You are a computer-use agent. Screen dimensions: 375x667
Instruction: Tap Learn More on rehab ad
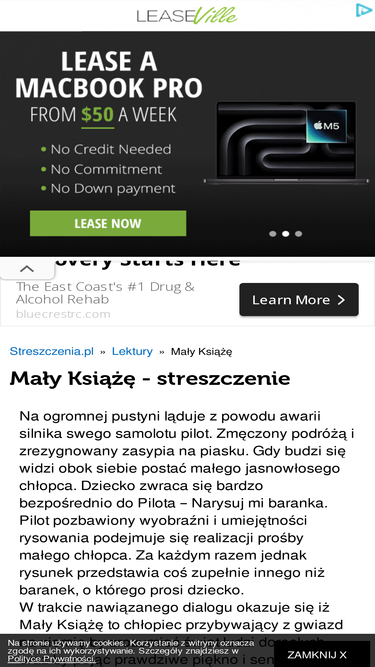tap(299, 299)
